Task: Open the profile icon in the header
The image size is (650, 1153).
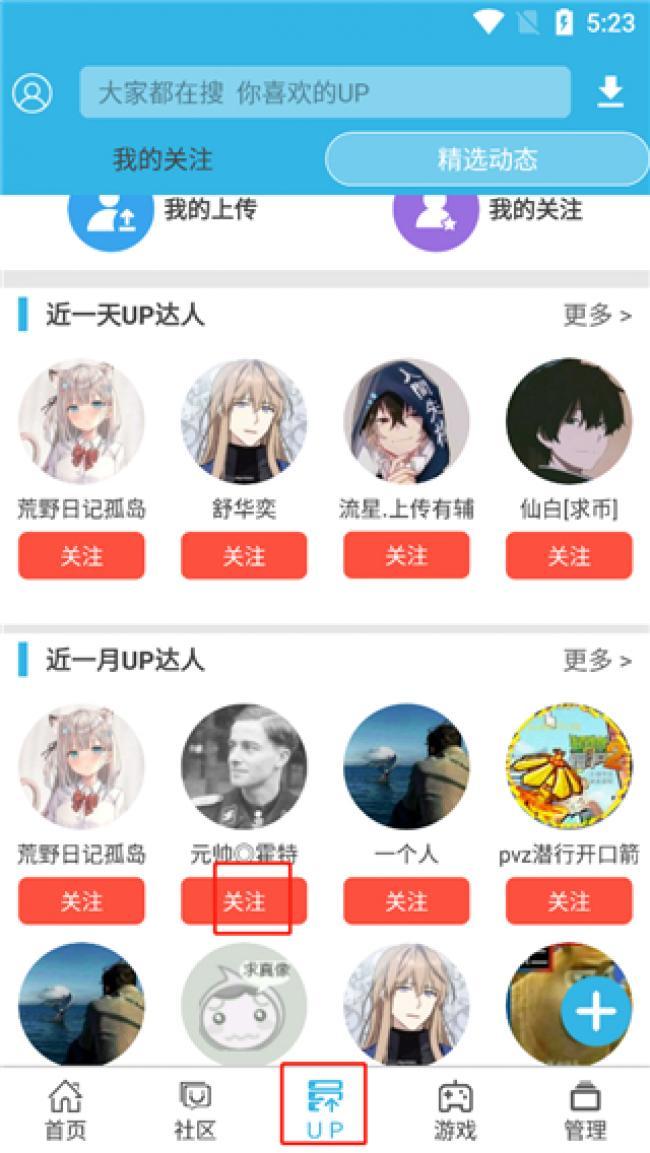Action: [32, 93]
